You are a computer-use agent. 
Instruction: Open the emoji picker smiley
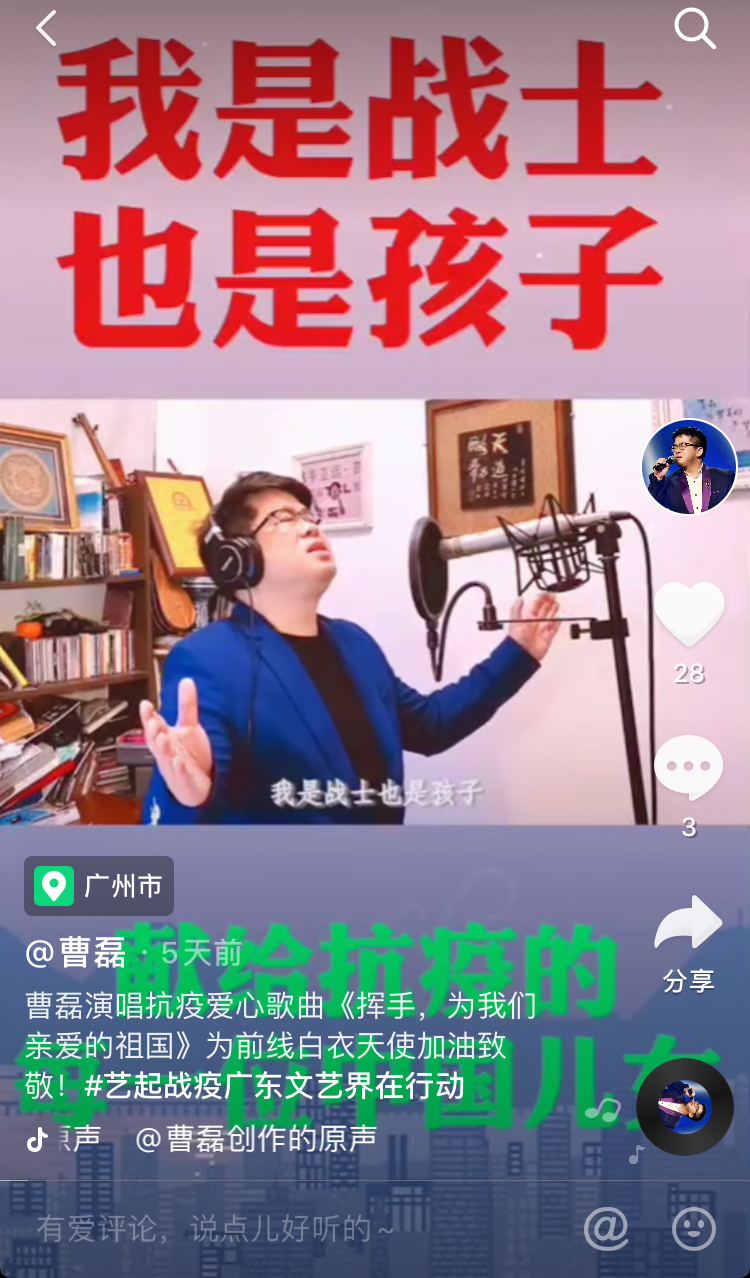pyautogui.click(x=694, y=1228)
